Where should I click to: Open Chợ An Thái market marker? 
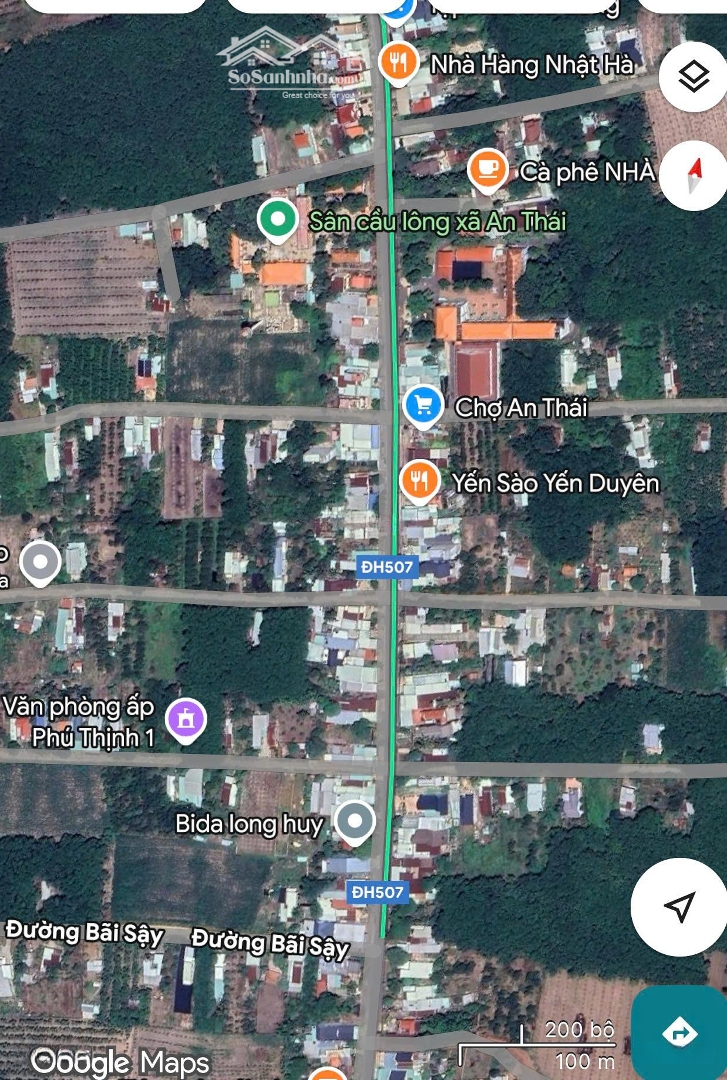pos(424,406)
